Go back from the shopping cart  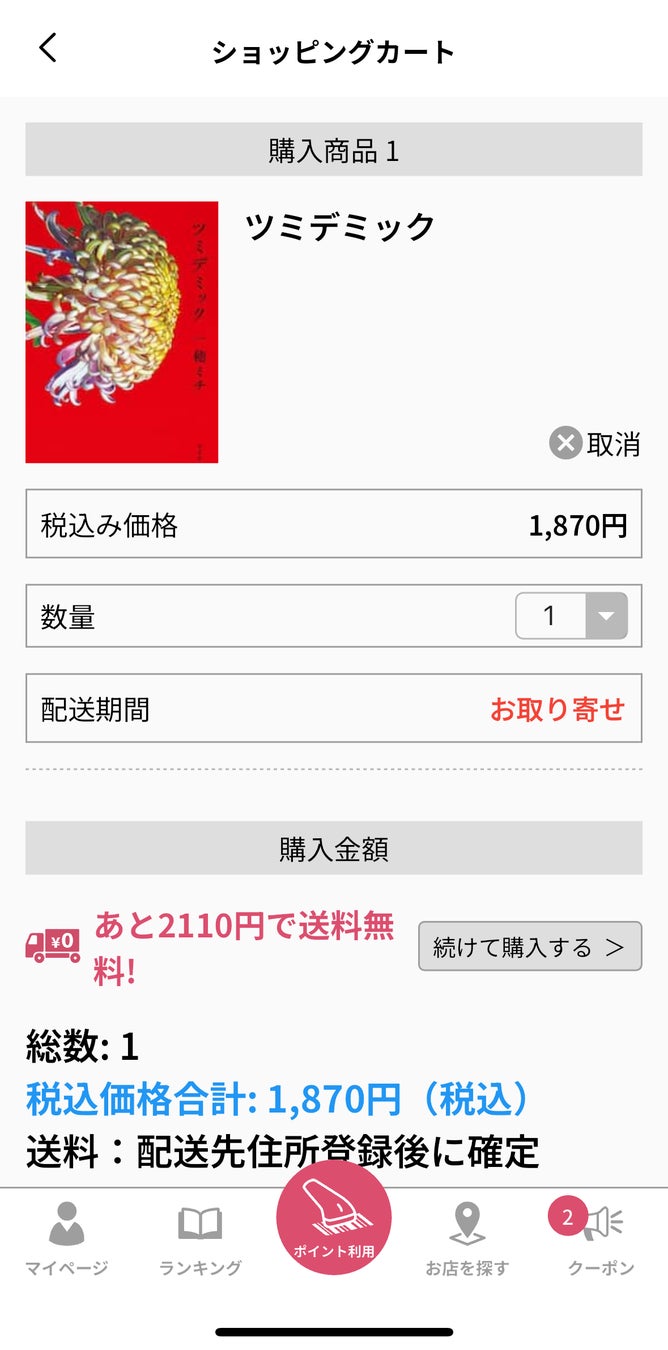tap(48, 48)
